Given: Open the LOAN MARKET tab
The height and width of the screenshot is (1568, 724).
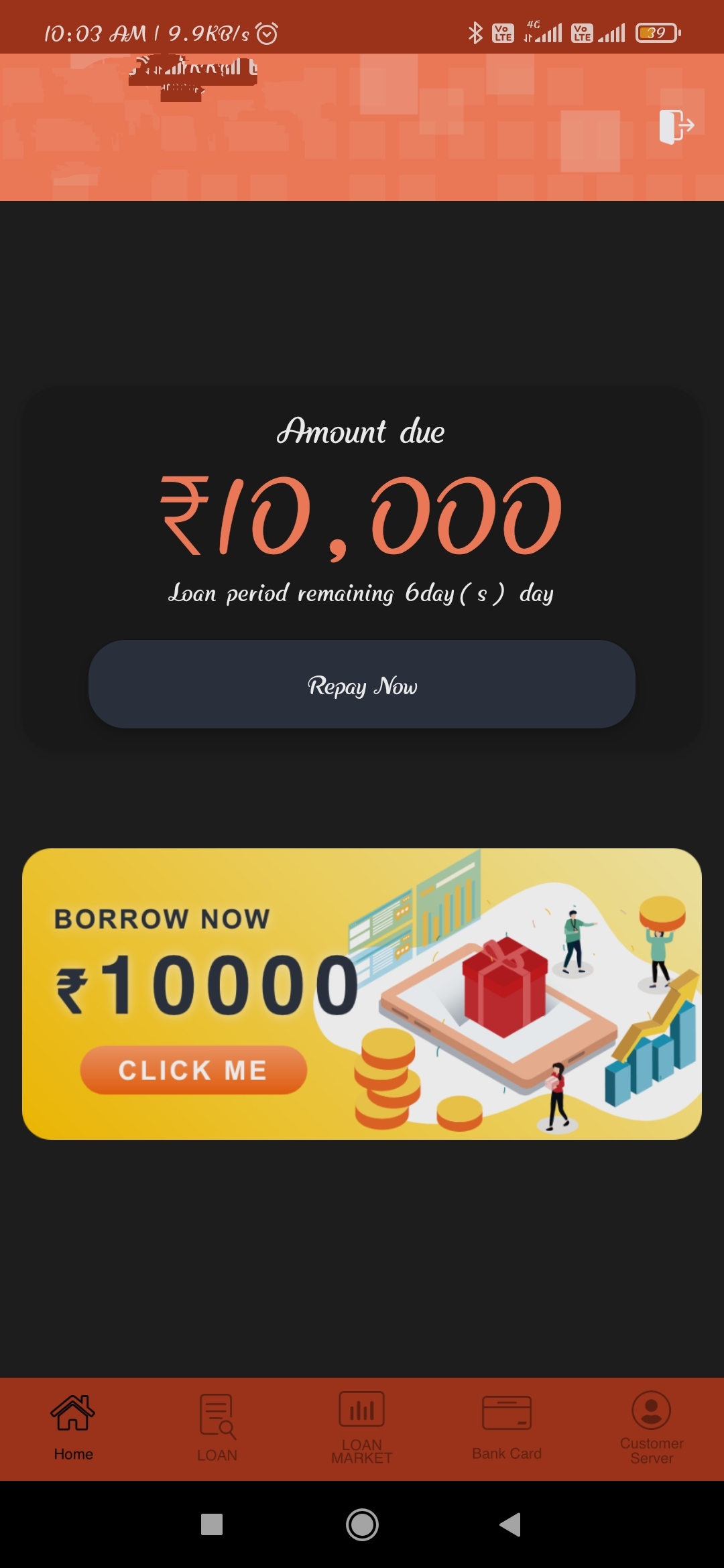Looking at the screenshot, I should click(362, 1428).
